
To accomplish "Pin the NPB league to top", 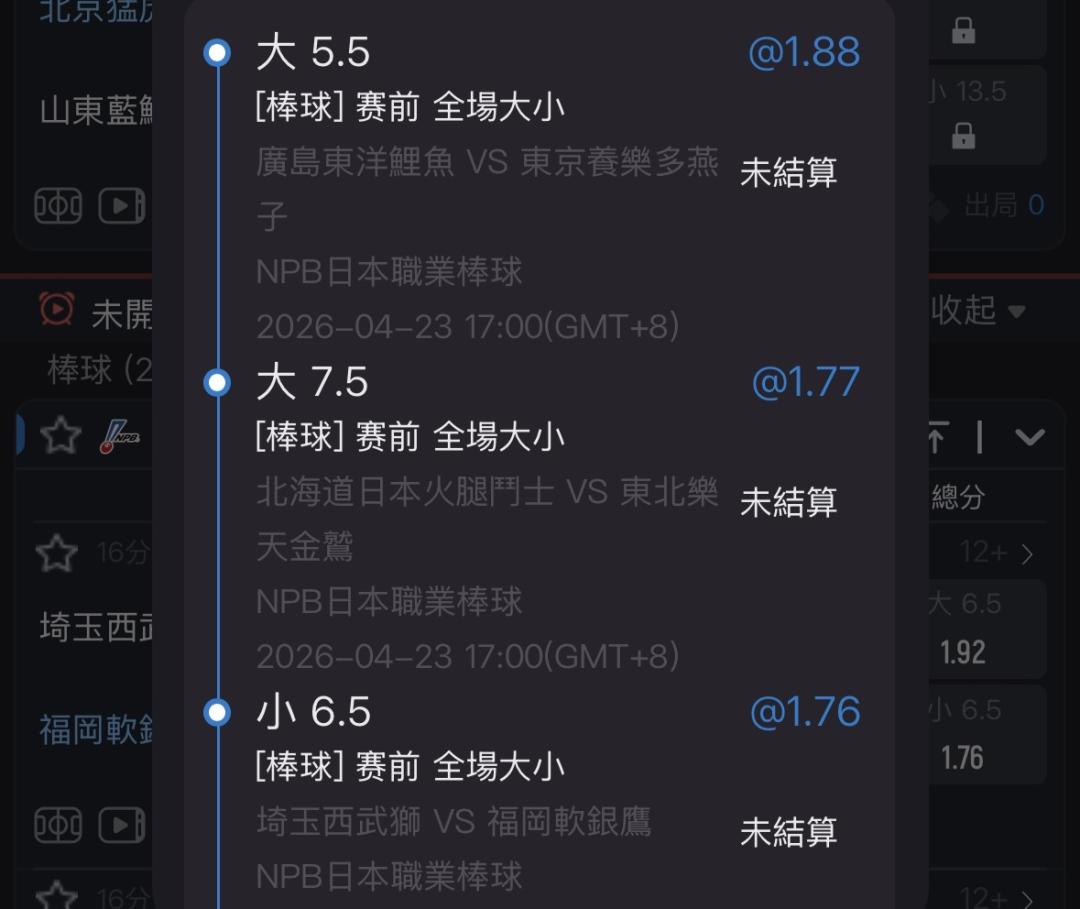I will [937, 437].
